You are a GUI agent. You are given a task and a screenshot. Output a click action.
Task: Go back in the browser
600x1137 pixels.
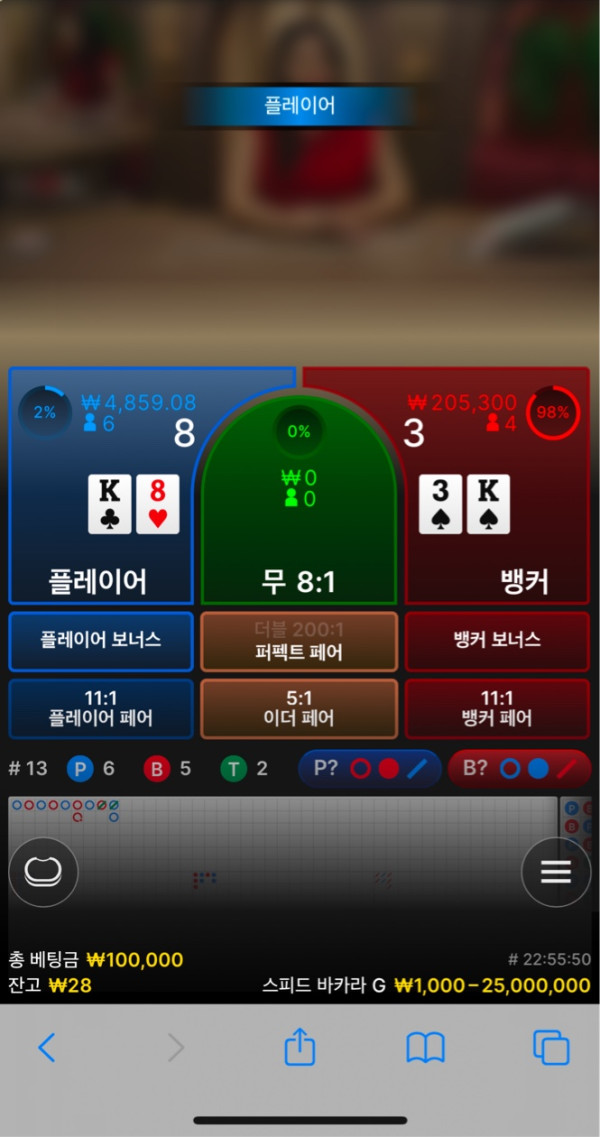(47, 1047)
